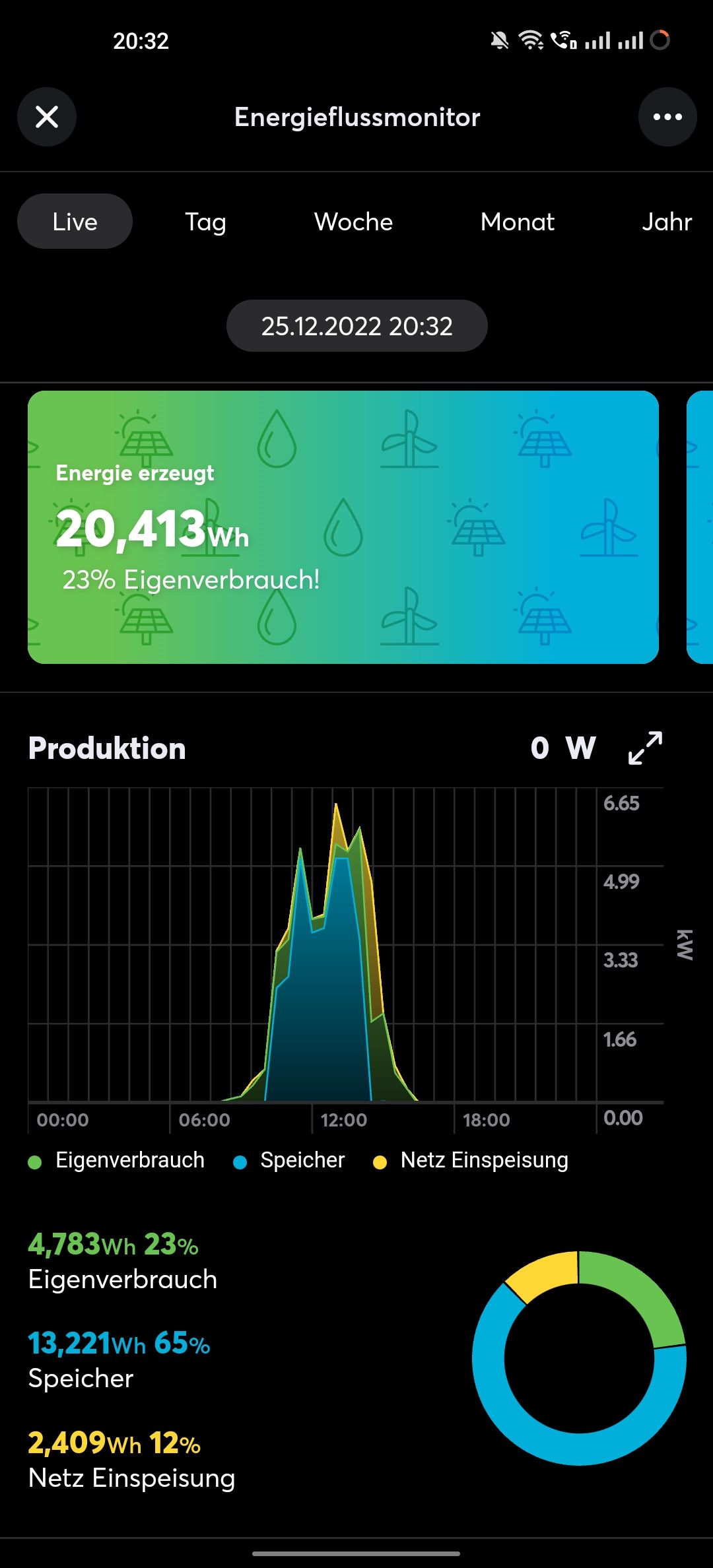Open the Energie erzeugt card
Viewport: 713px width, 1568px height.
(343, 527)
